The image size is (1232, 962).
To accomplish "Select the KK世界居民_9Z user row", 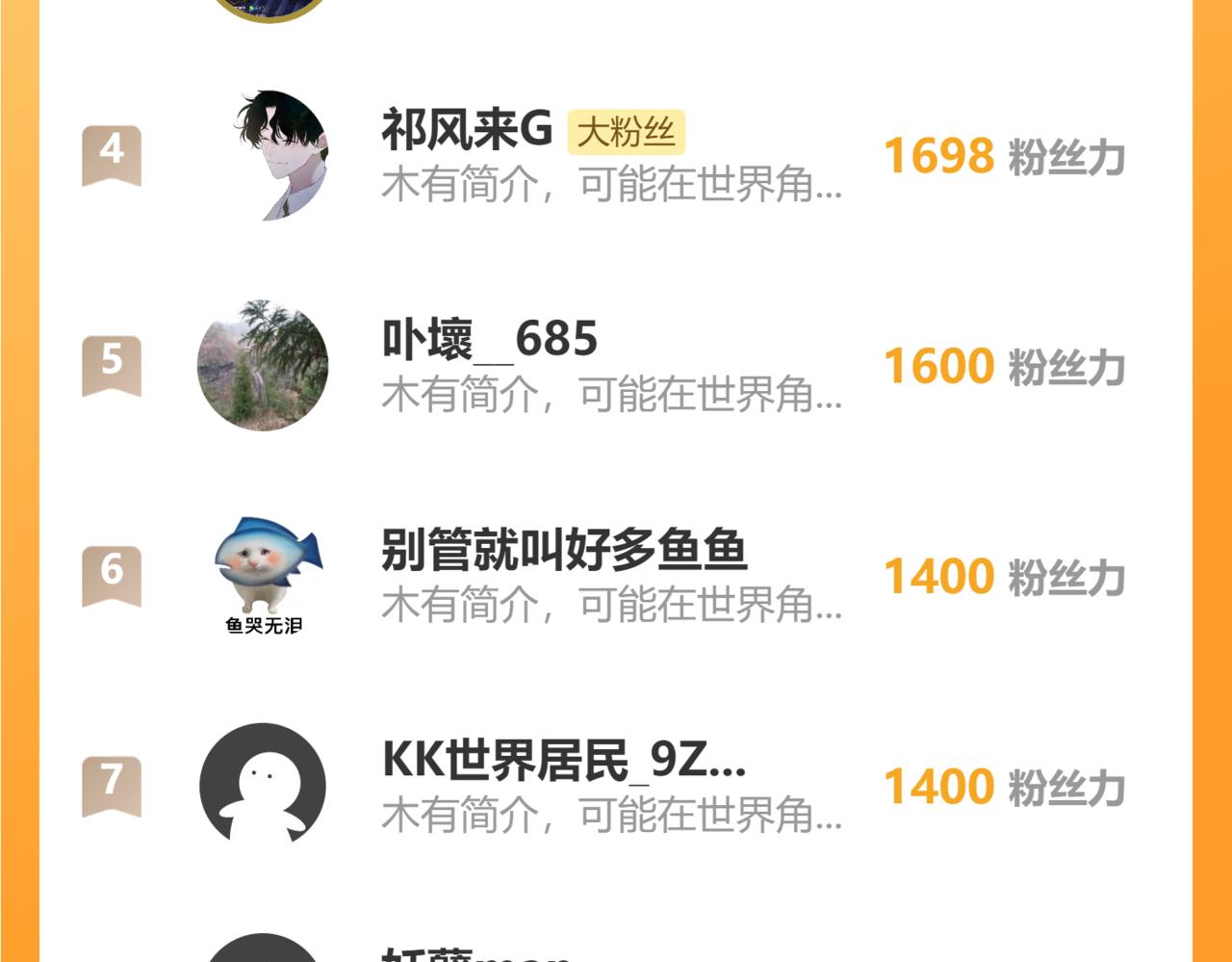I will coord(616,786).
